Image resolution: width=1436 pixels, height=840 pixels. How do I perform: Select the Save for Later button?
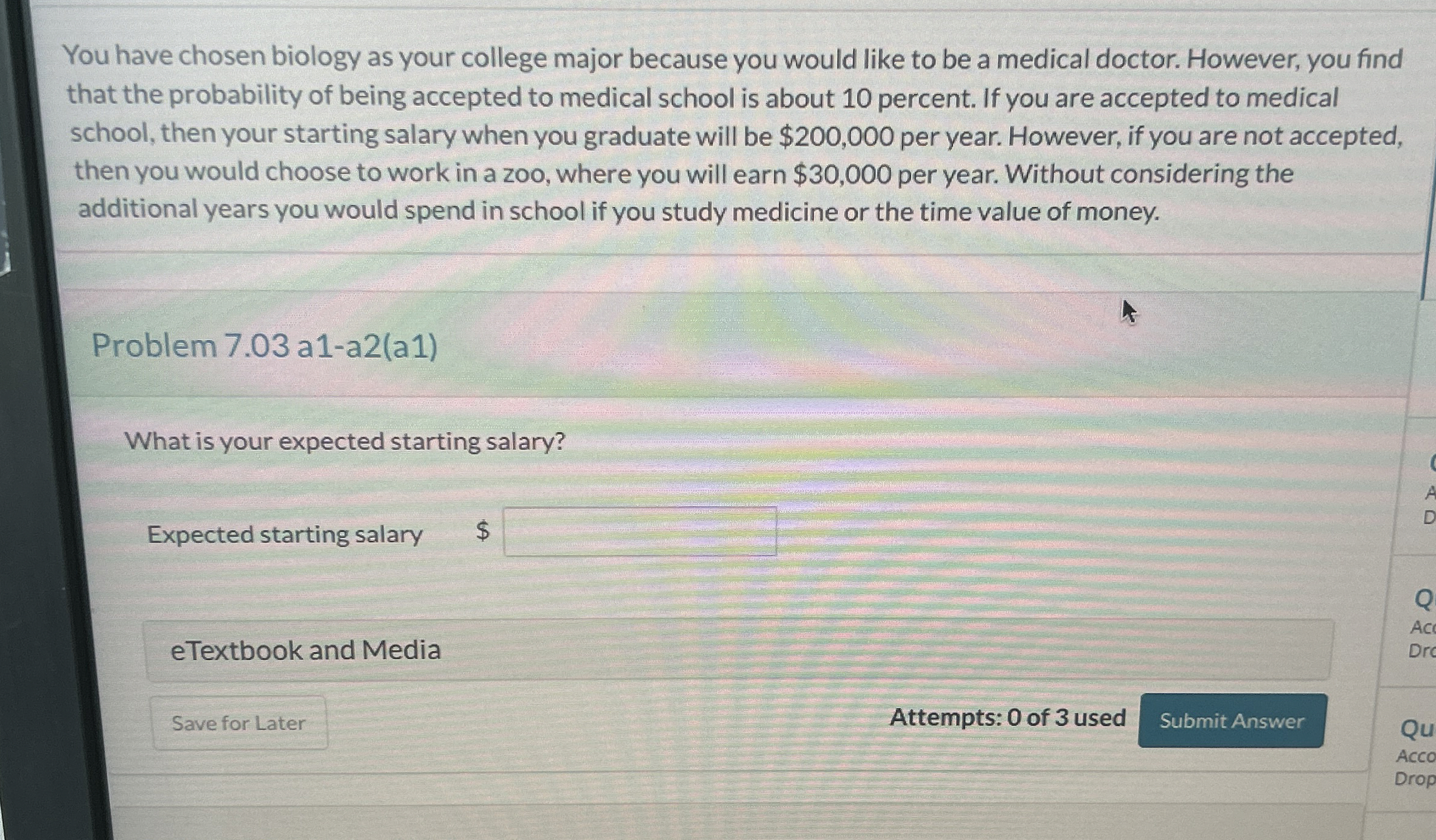point(238,723)
